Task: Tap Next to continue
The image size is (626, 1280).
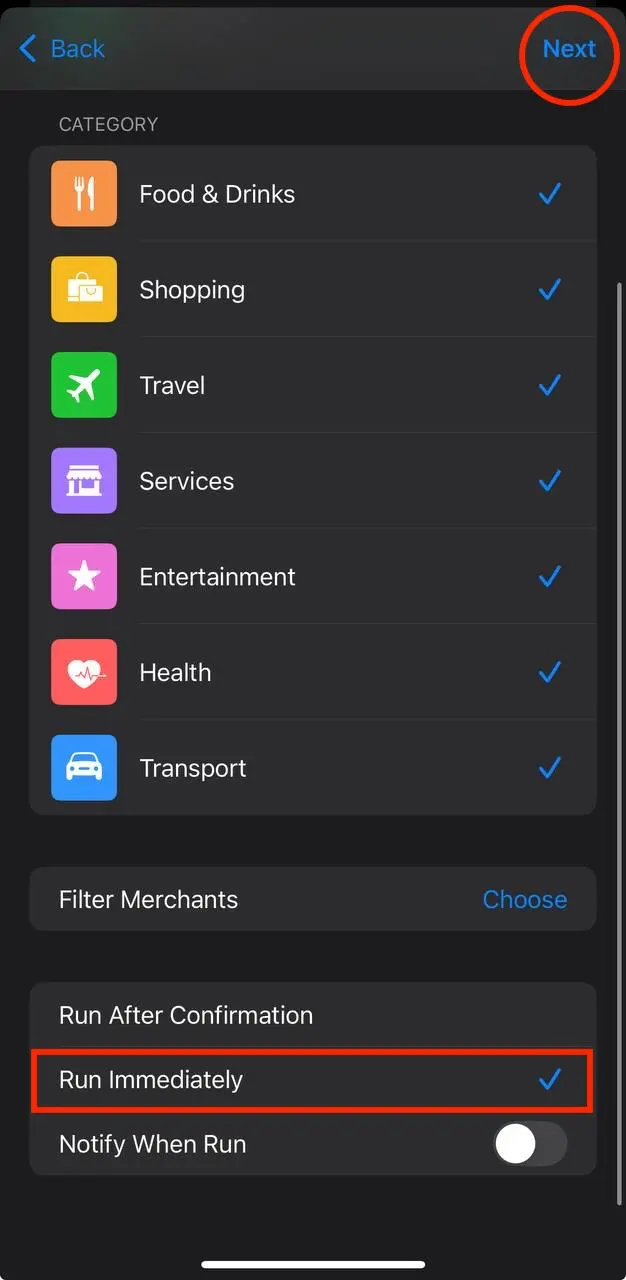Action: click(x=569, y=48)
